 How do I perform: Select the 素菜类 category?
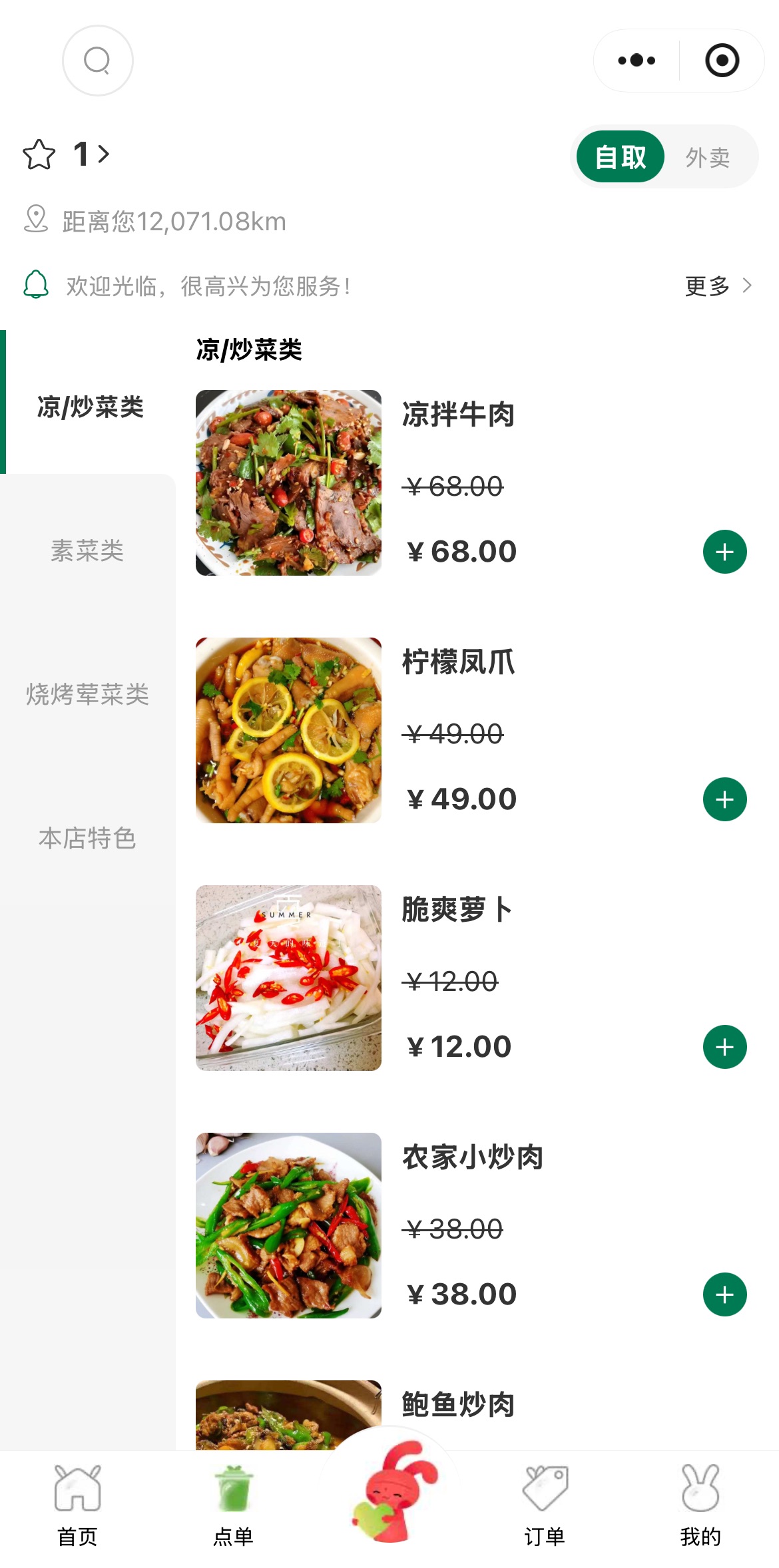(88, 550)
